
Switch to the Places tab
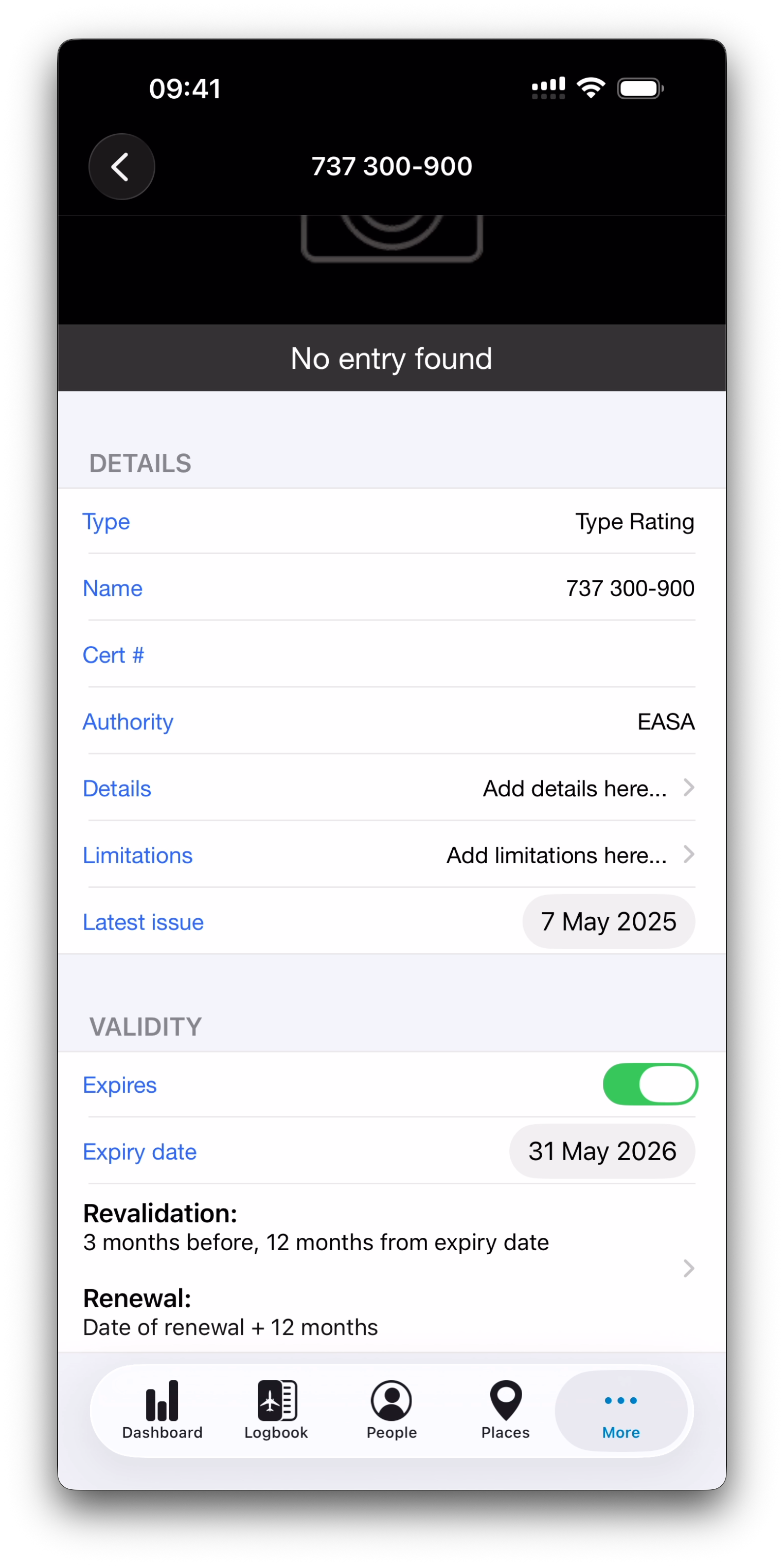pos(506,1410)
